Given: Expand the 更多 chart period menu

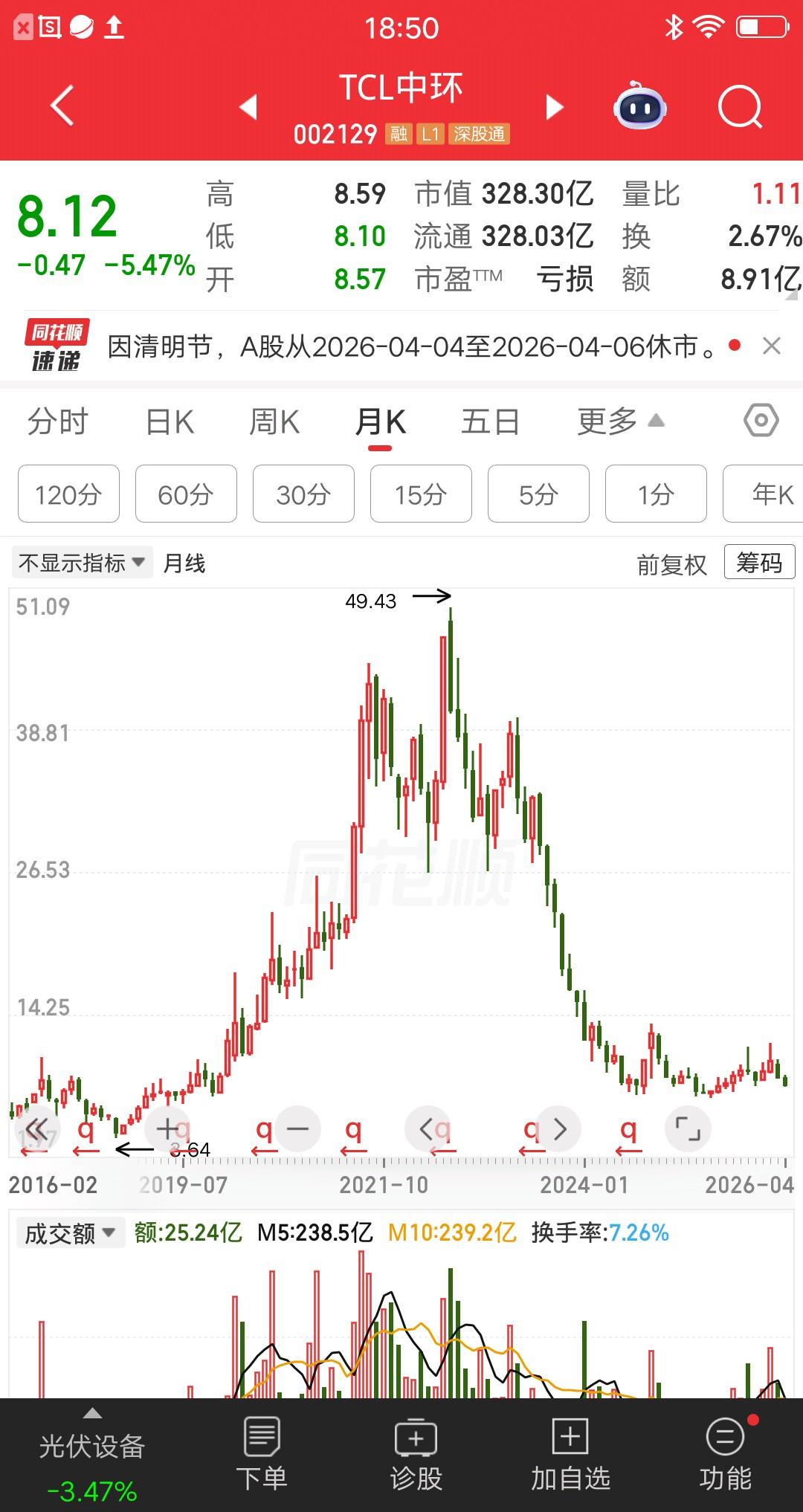Looking at the screenshot, I should pos(606,421).
